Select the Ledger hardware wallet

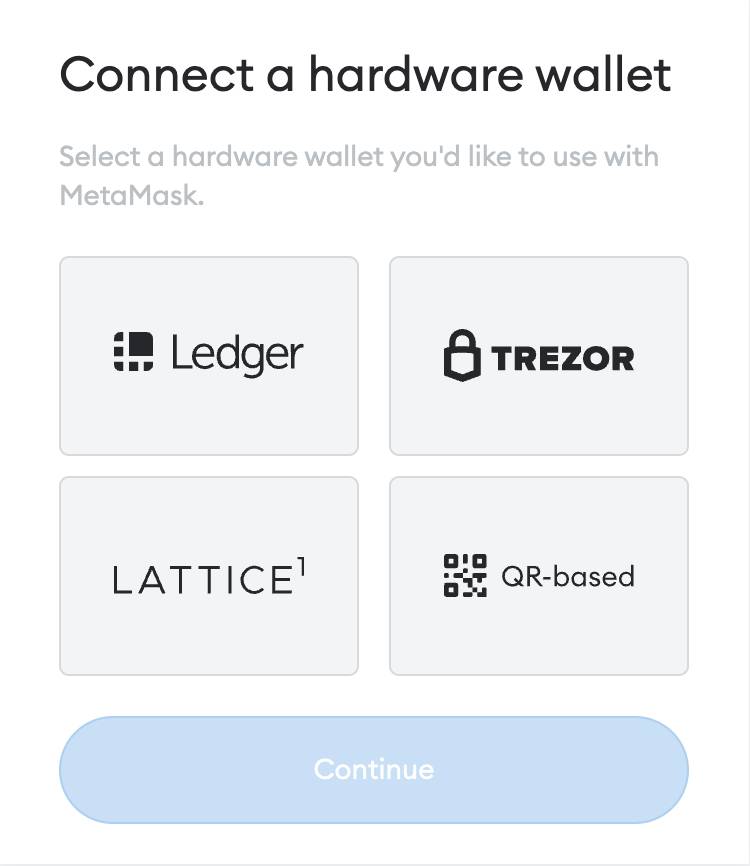tap(209, 356)
